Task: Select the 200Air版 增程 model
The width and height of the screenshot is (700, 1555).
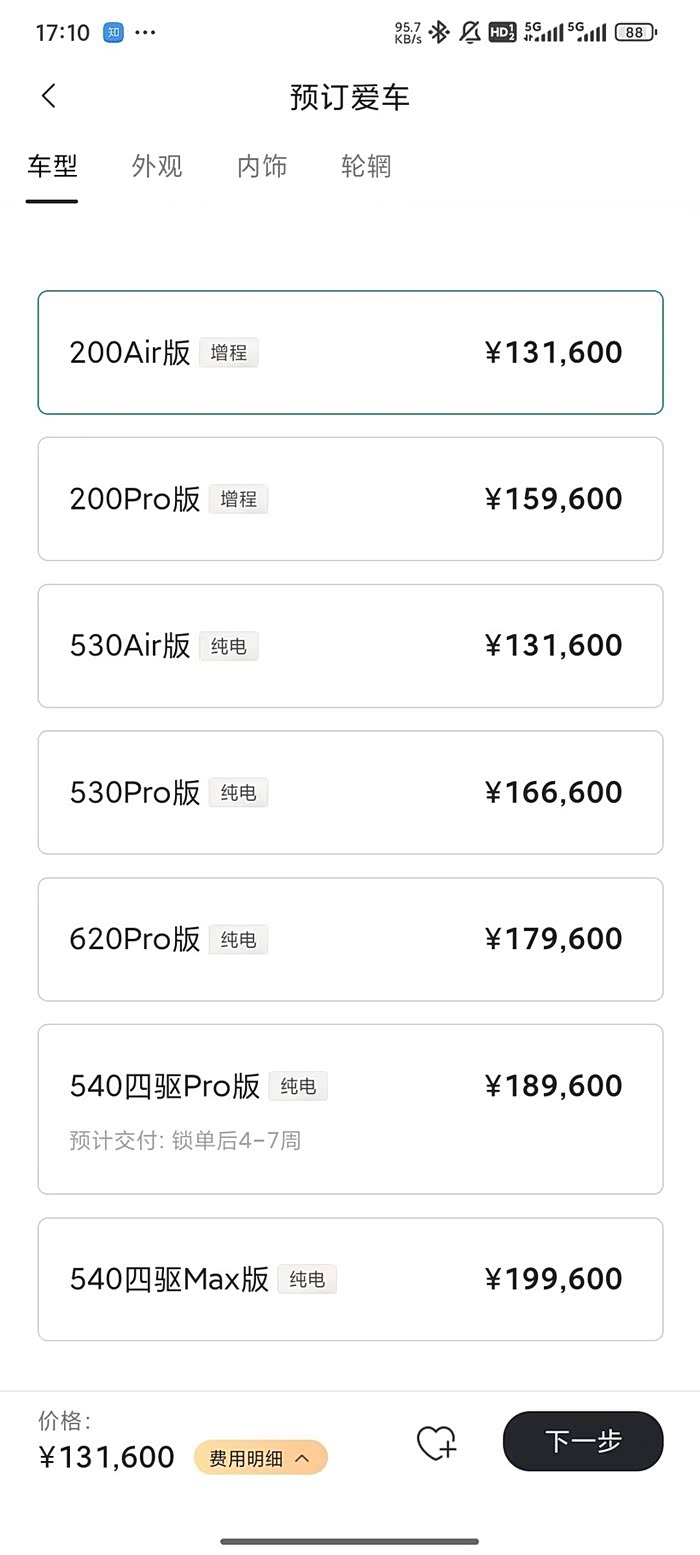Action: [350, 352]
